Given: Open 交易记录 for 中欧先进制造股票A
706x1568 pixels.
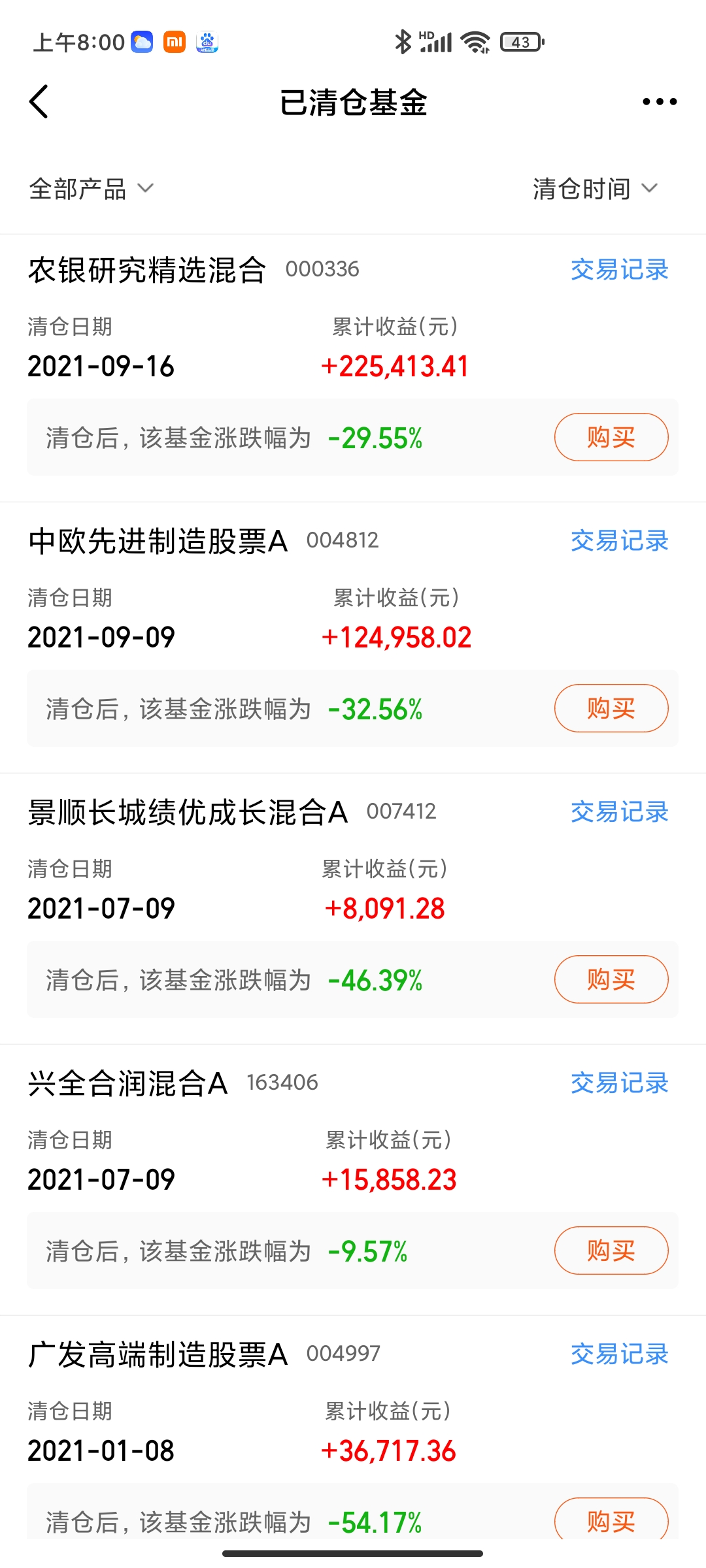Looking at the screenshot, I should coord(619,540).
